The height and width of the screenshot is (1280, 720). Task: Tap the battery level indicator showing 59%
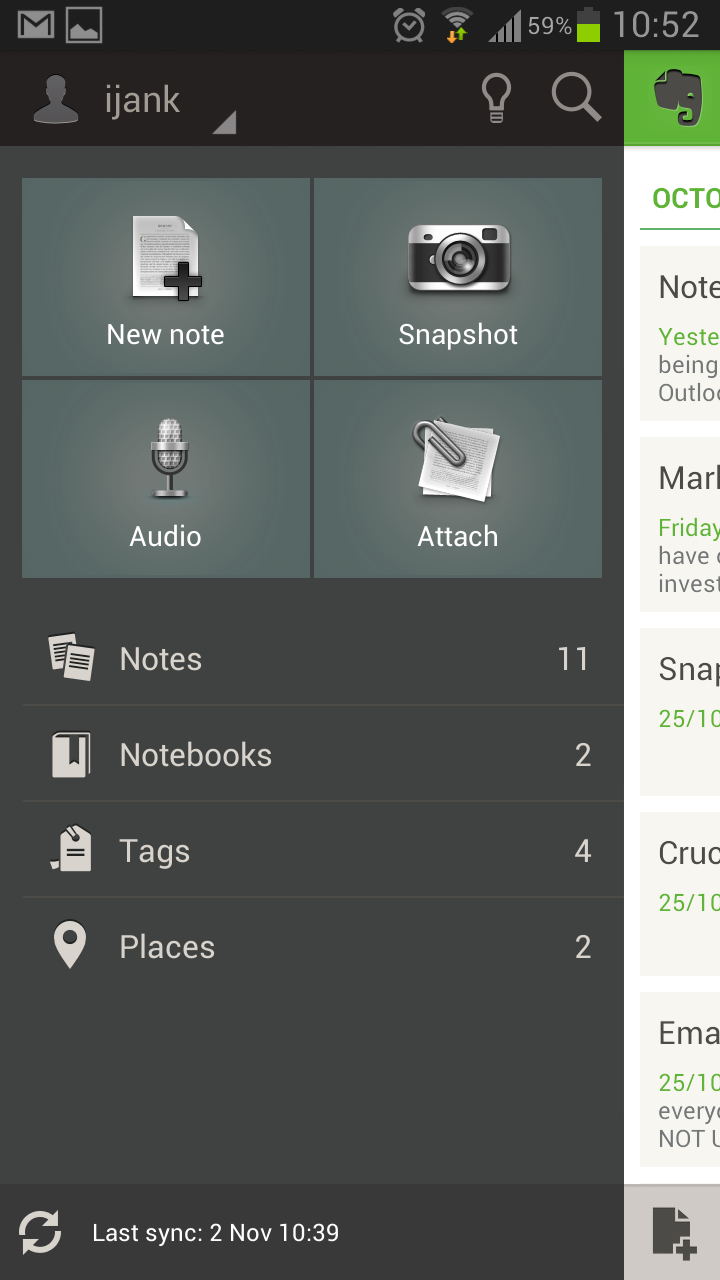pos(585,24)
